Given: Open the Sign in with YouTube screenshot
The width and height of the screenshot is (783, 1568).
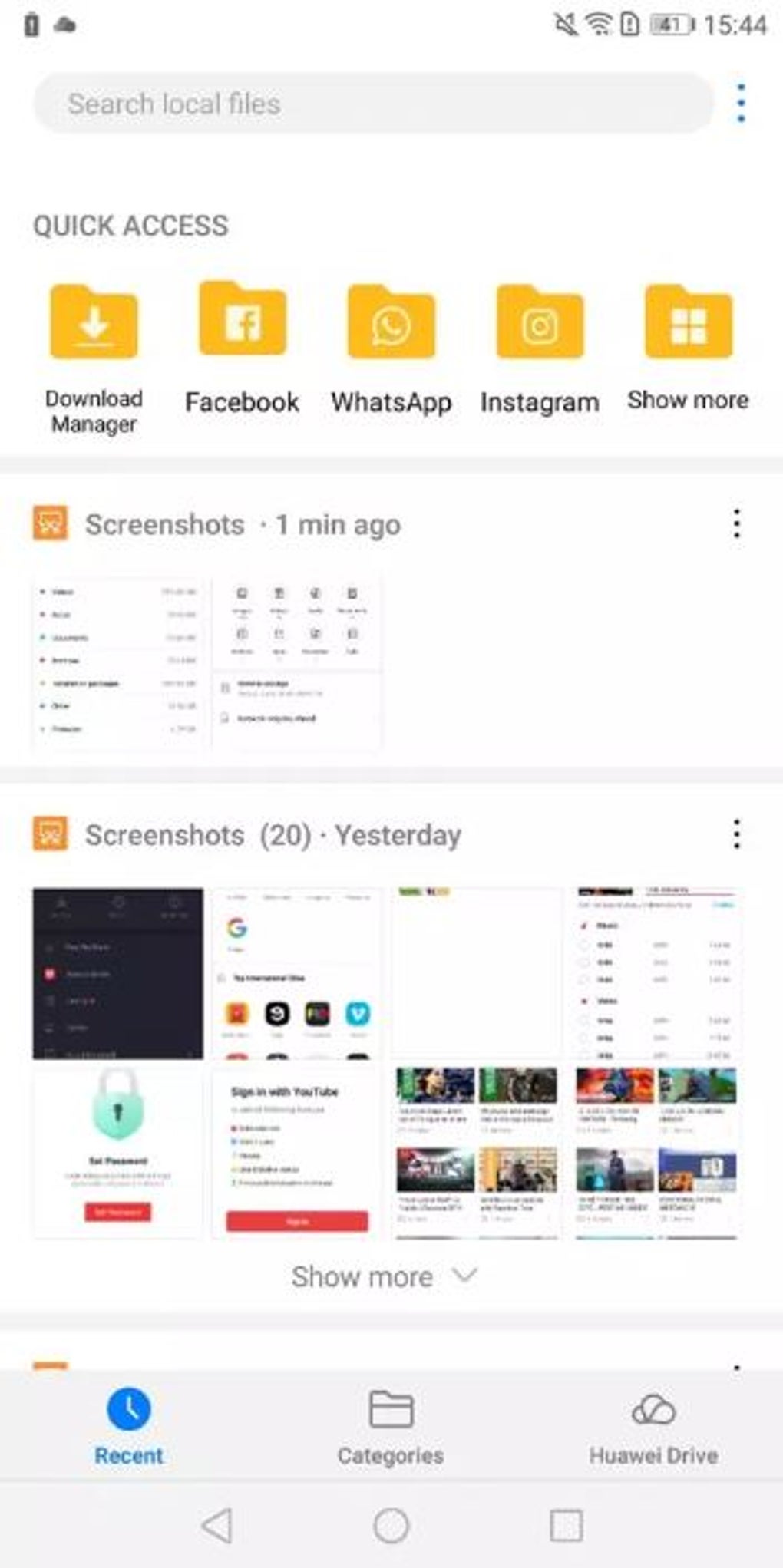Looking at the screenshot, I should 296,1153.
